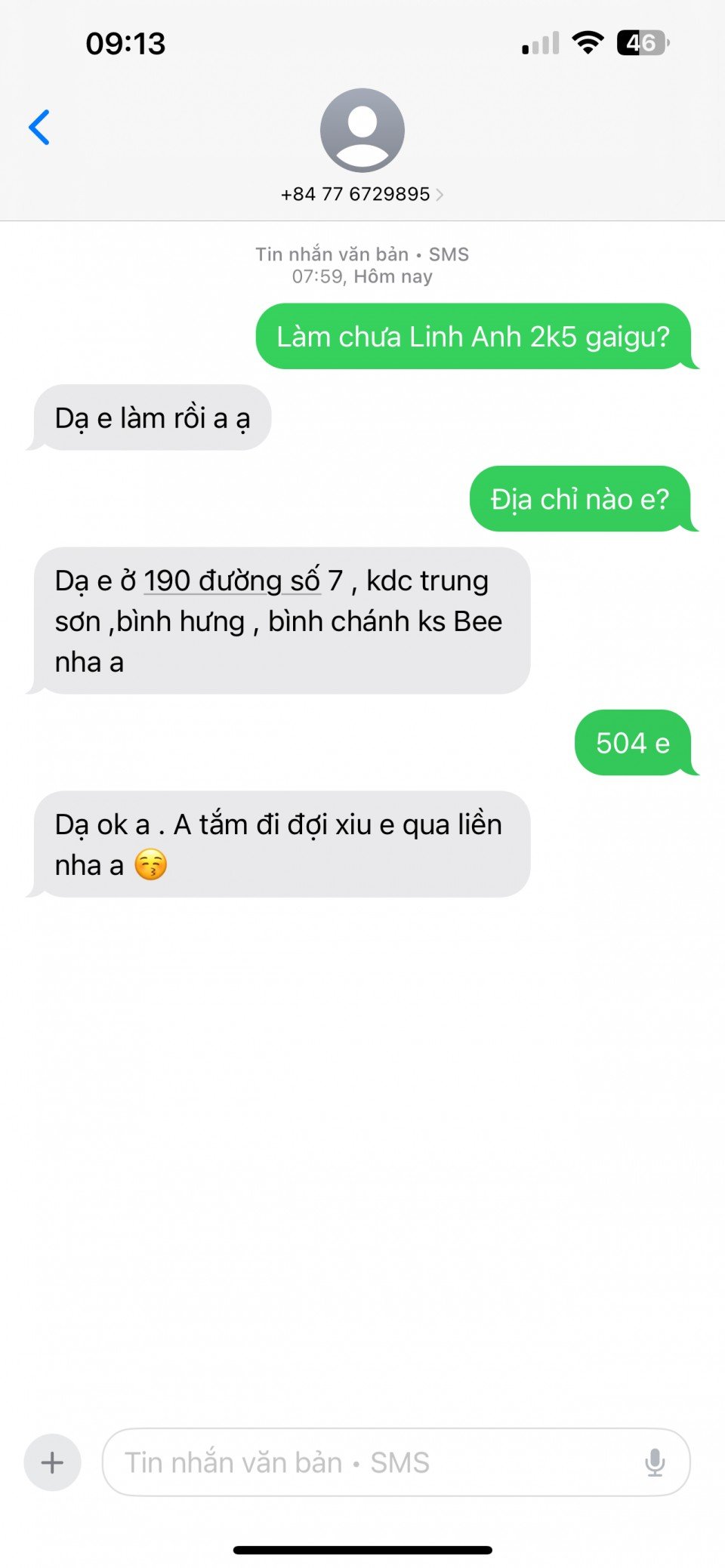Viewport: 725px width, 1568px height.
Task: Go back to the messages list
Action: coord(39,127)
